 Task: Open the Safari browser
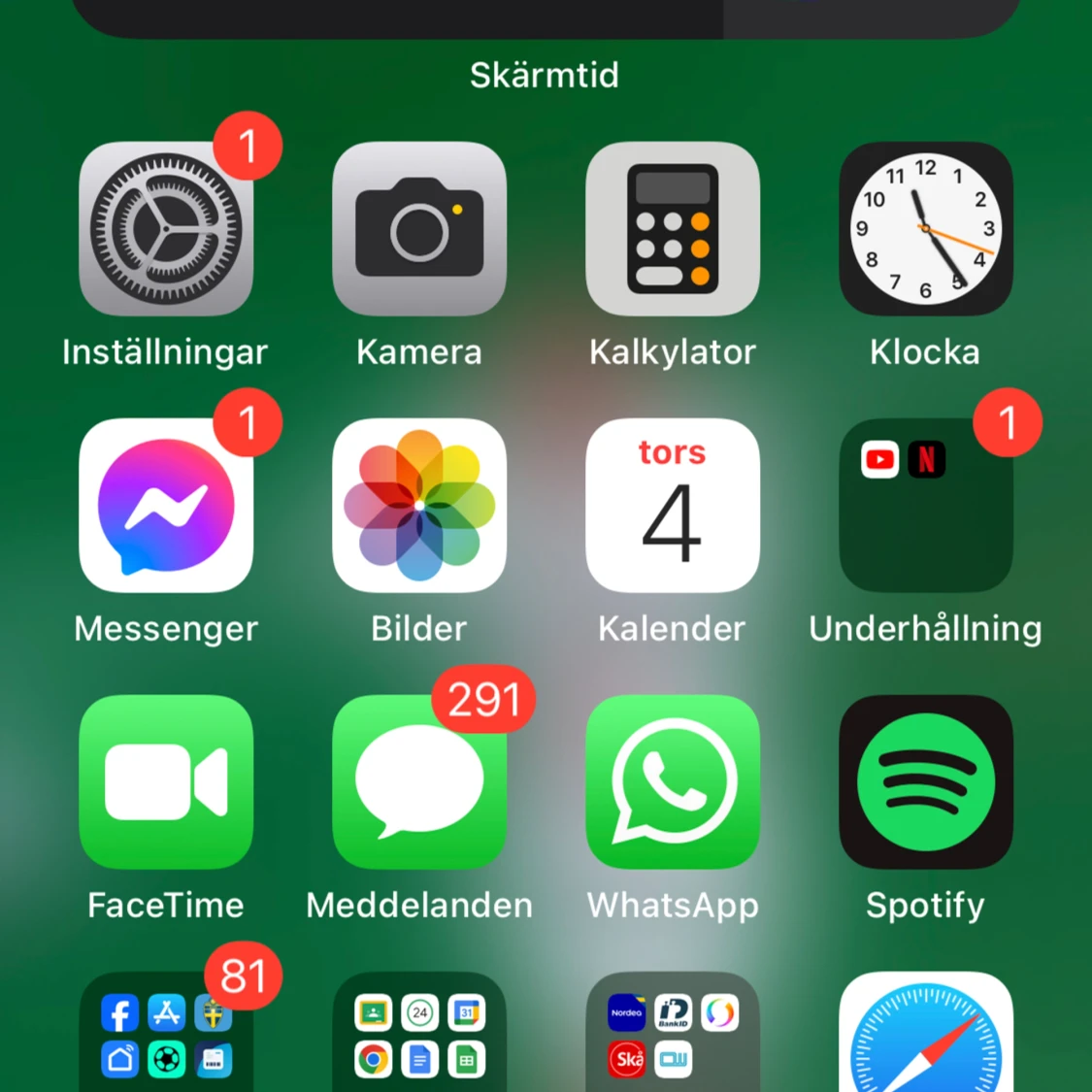[x=925, y=1039]
